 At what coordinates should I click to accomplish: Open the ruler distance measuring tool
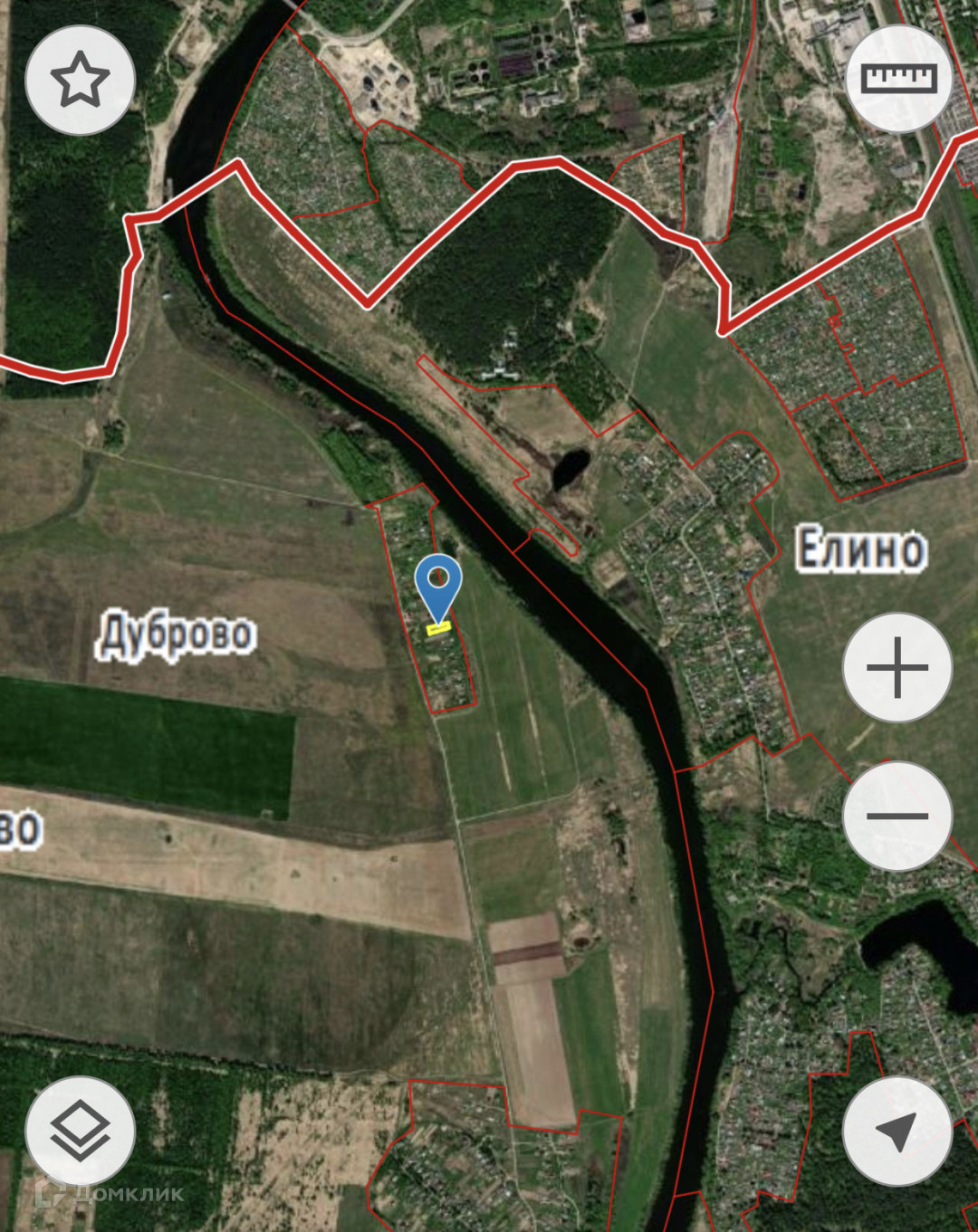coord(898,79)
